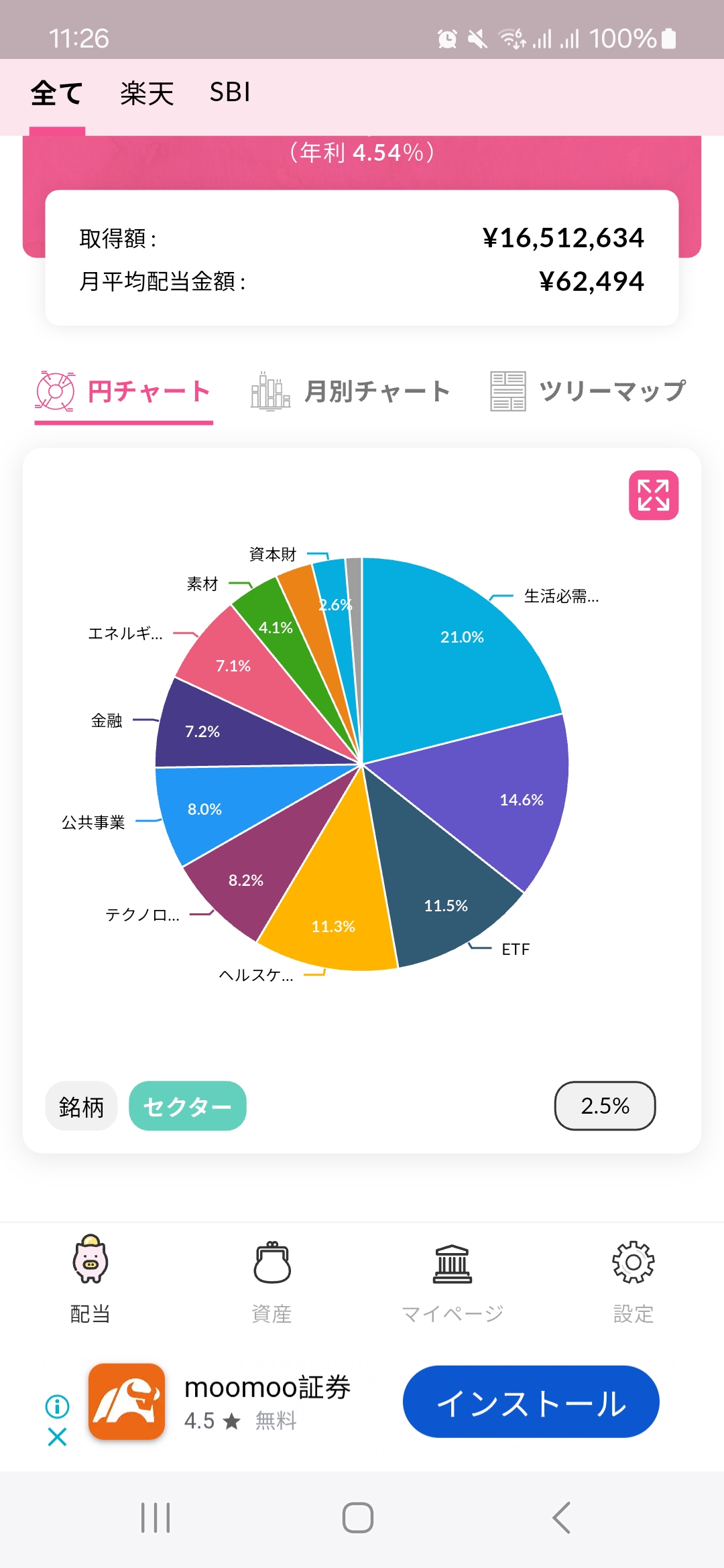724x1568 pixels.
Task: Close the moomoo証券 ad banner
Action: click(58, 1437)
